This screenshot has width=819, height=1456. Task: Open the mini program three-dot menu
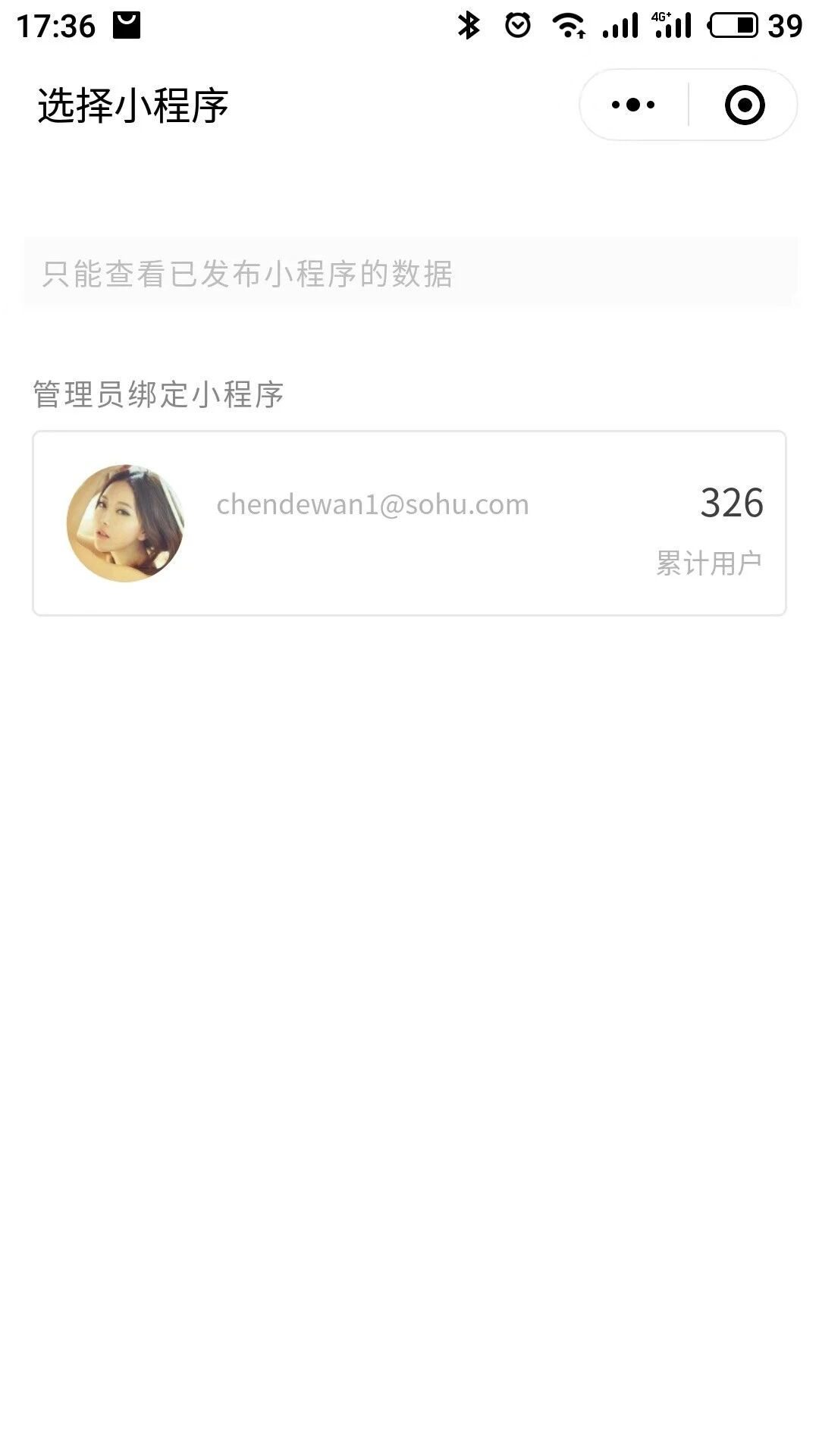[633, 105]
